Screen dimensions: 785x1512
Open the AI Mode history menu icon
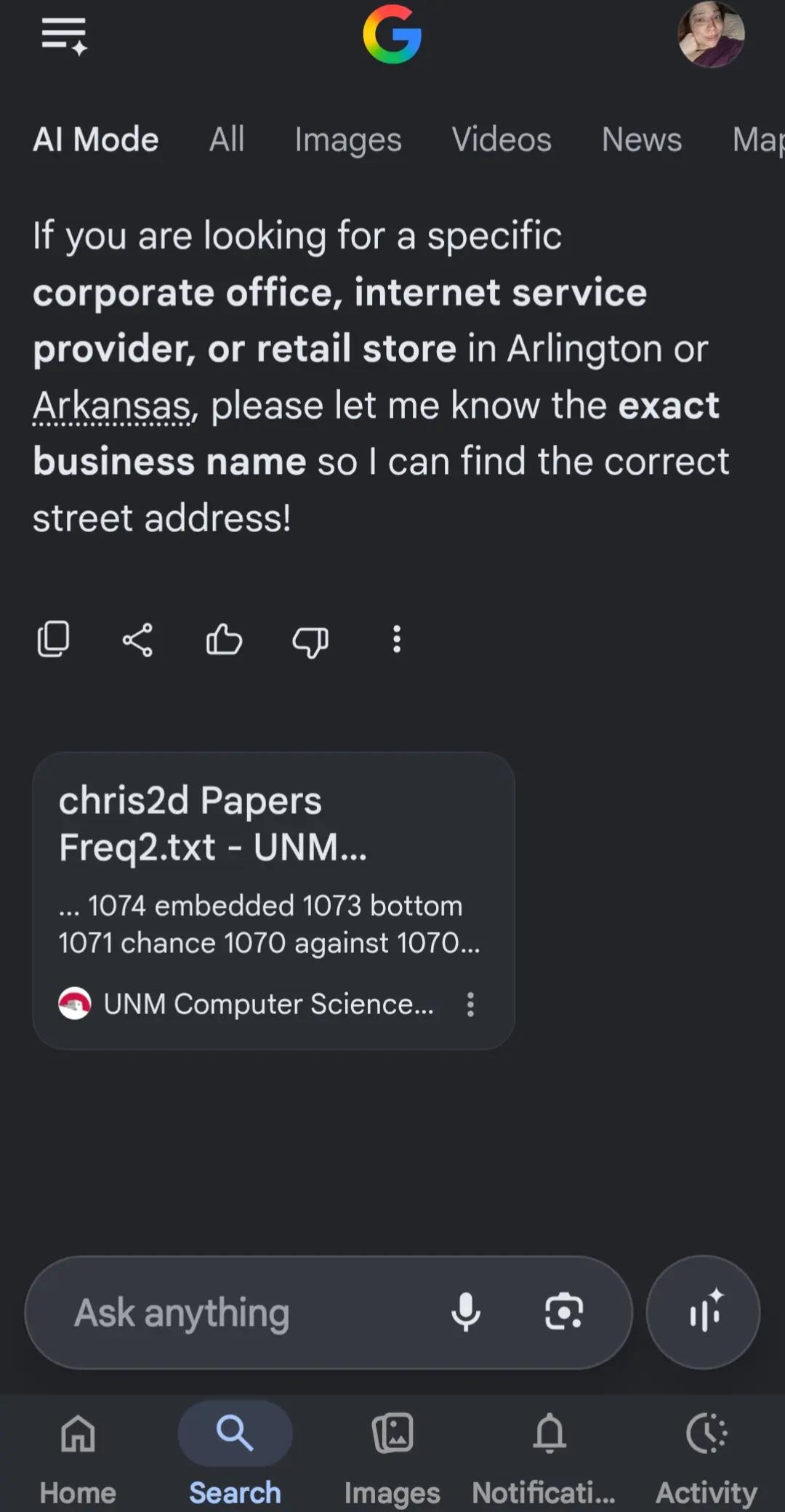coord(65,36)
